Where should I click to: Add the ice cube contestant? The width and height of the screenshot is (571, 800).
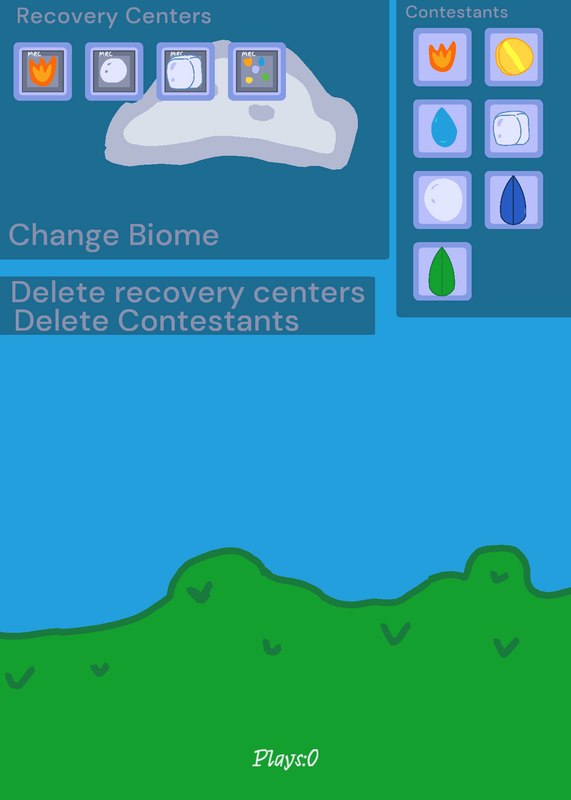click(514, 129)
